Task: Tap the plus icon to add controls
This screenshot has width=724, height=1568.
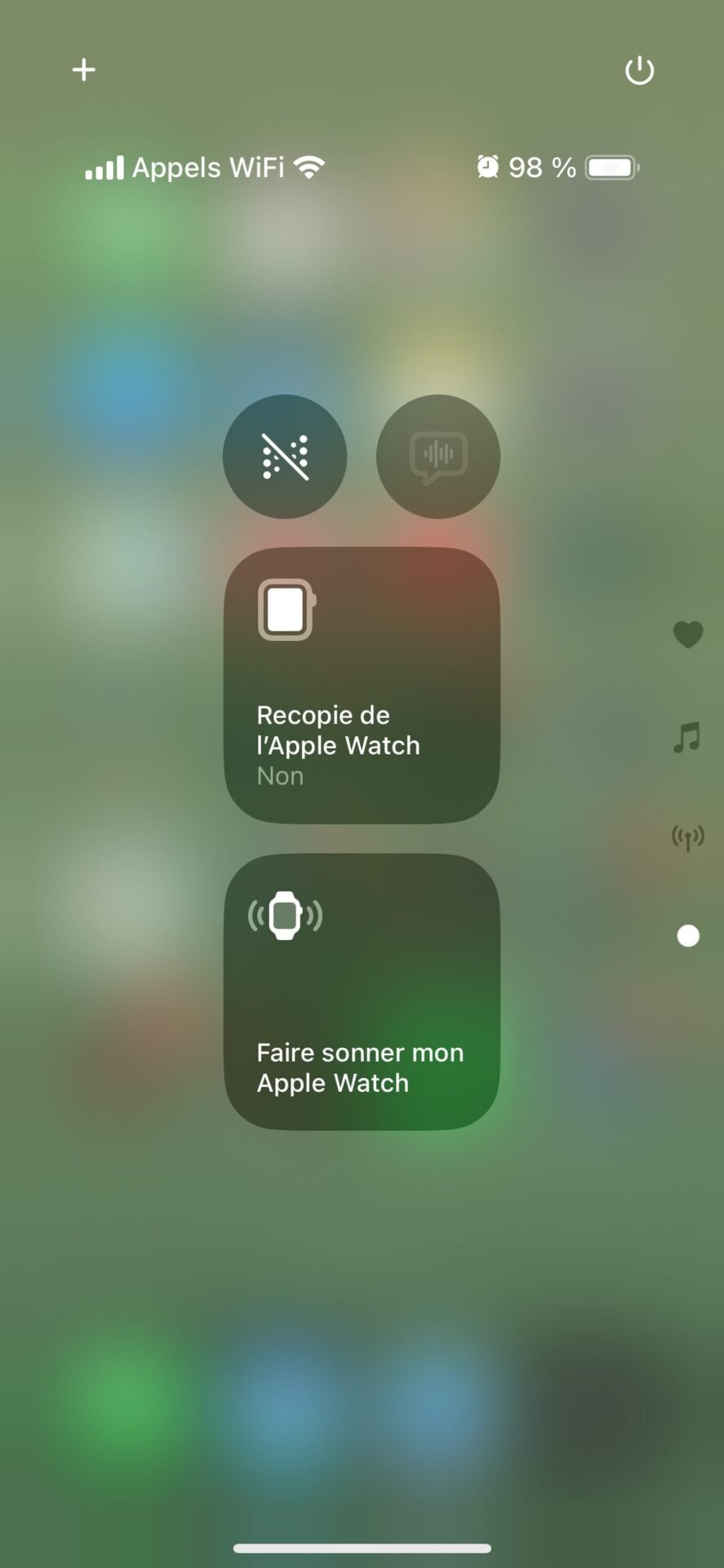Action: [84, 70]
